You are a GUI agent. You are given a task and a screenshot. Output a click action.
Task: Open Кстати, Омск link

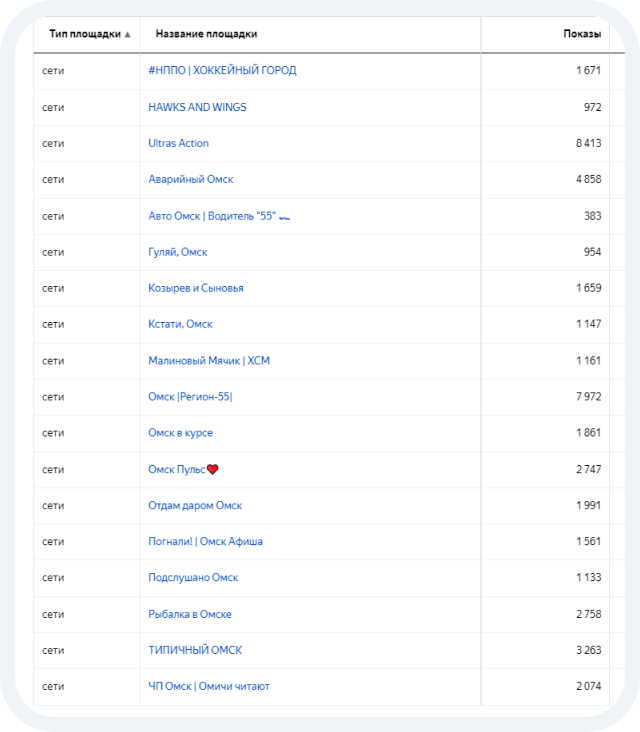180,324
